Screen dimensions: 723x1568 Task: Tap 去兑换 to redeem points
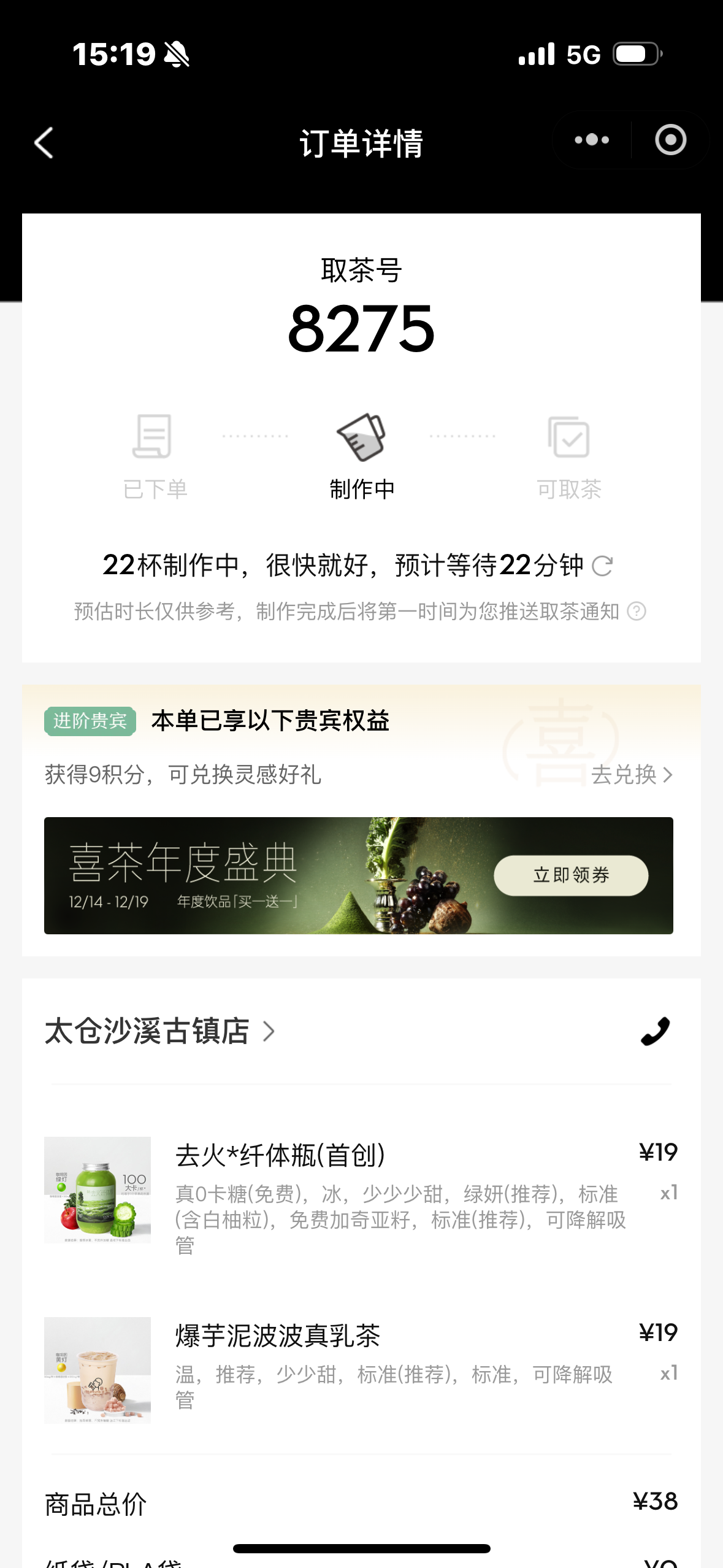click(x=632, y=775)
